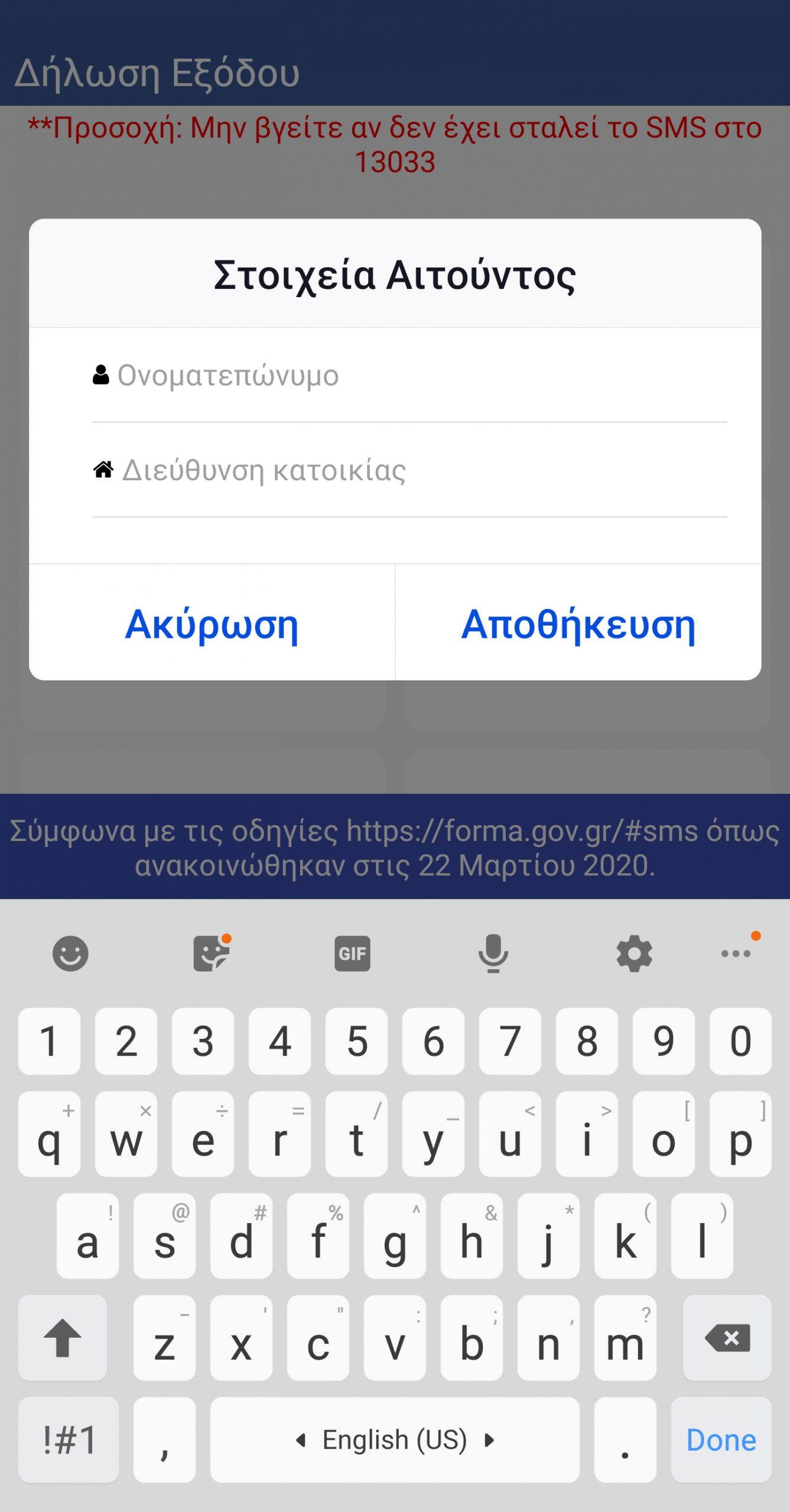Hit the Done key
Viewport: 790px width, 1512px height.
click(721, 1440)
